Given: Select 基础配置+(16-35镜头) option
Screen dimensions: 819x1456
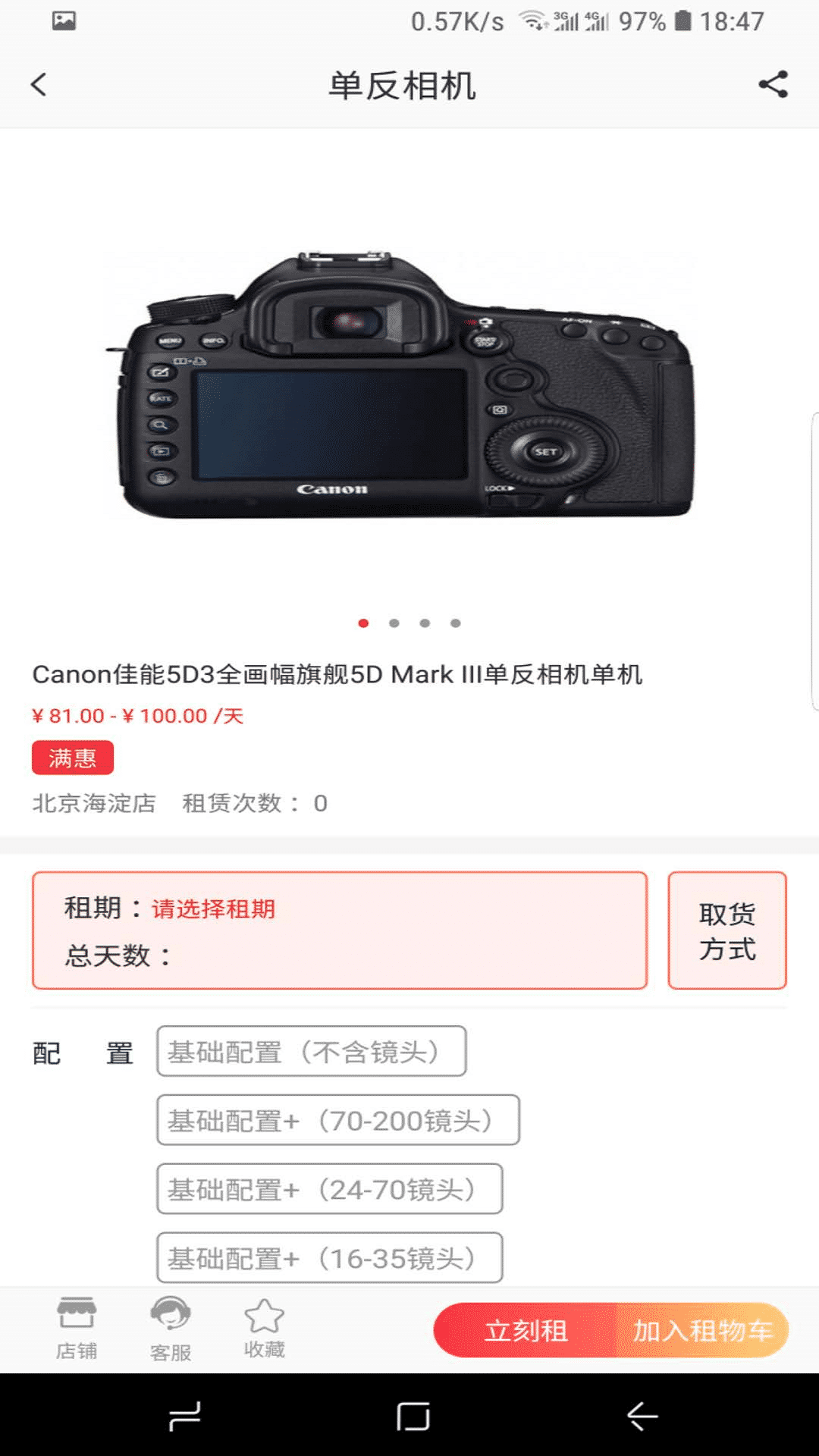Looking at the screenshot, I should [x=329, y=1258].
